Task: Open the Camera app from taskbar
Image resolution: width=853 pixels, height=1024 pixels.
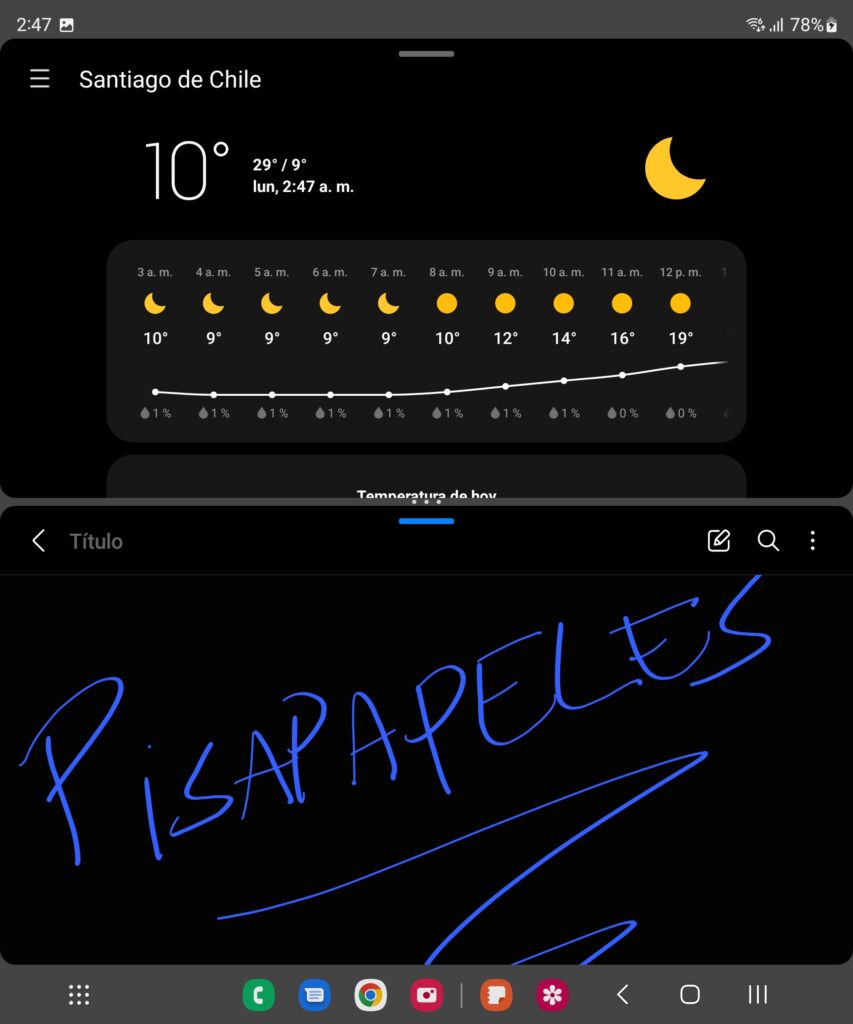Action: tap(426, 994)
